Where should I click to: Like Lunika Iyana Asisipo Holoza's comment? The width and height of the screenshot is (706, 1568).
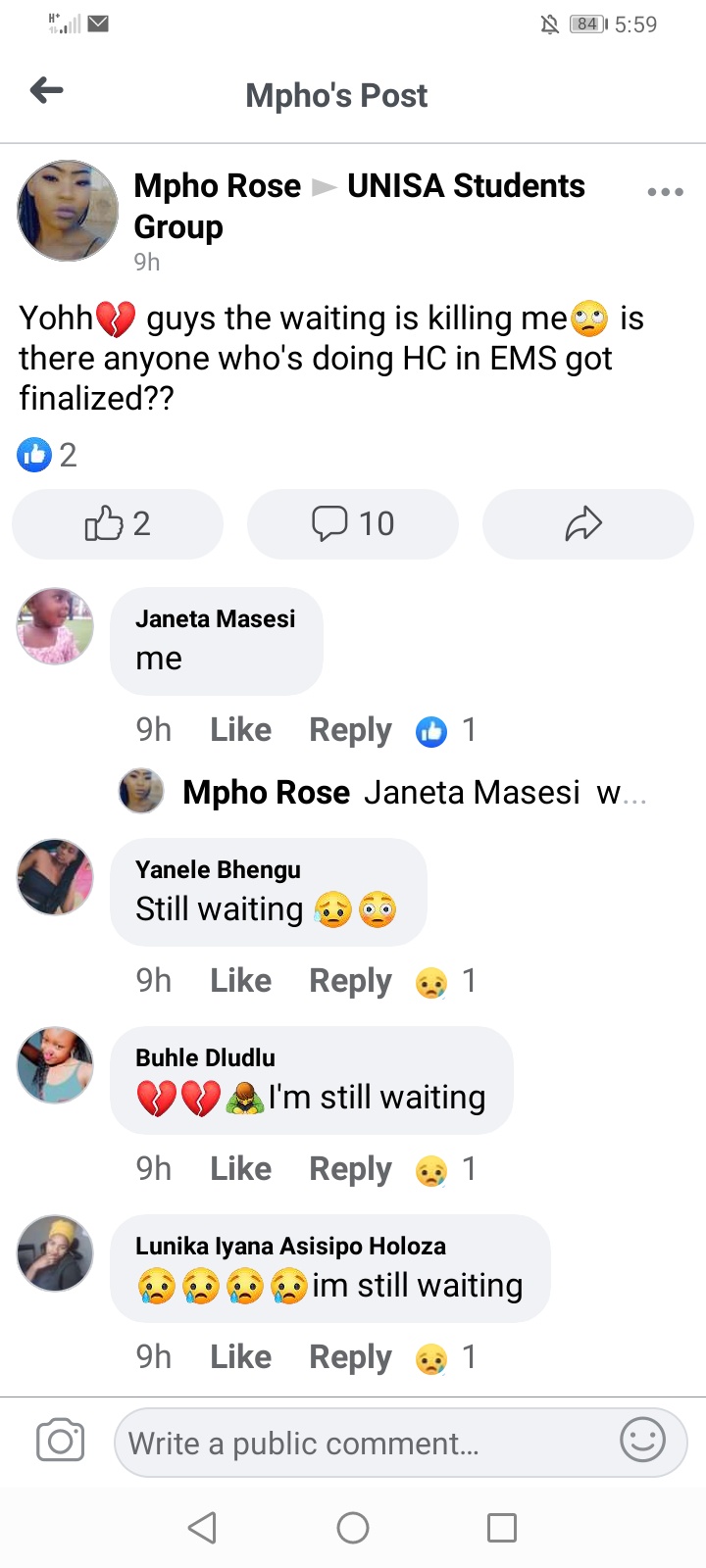pyautogui.click(x=240, y=1357)
